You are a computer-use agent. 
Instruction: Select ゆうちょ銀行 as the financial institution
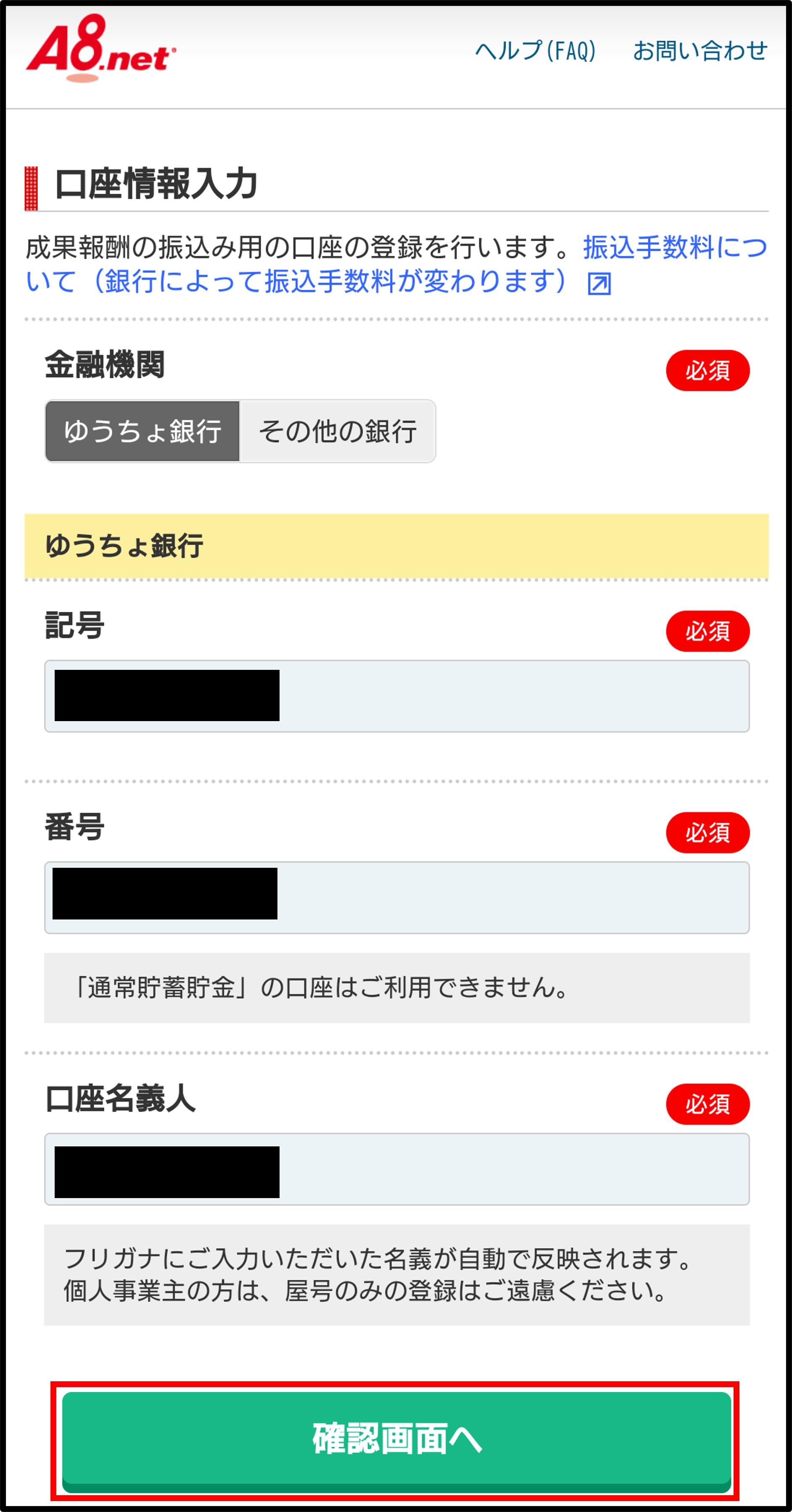(143, 432)
